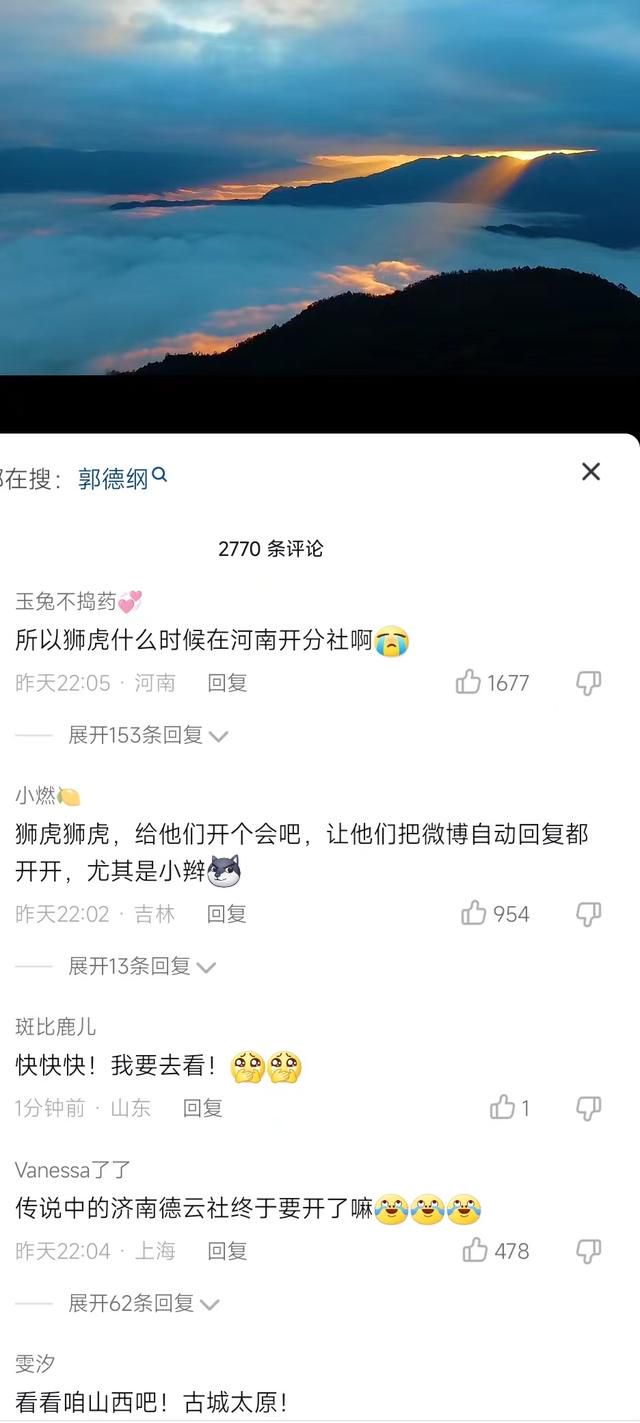Image resolution: width=640 pixels, height=1423 pixels.
Task: Reply to Vanessa了了's comment
Action: click(x=227, y=1251)
